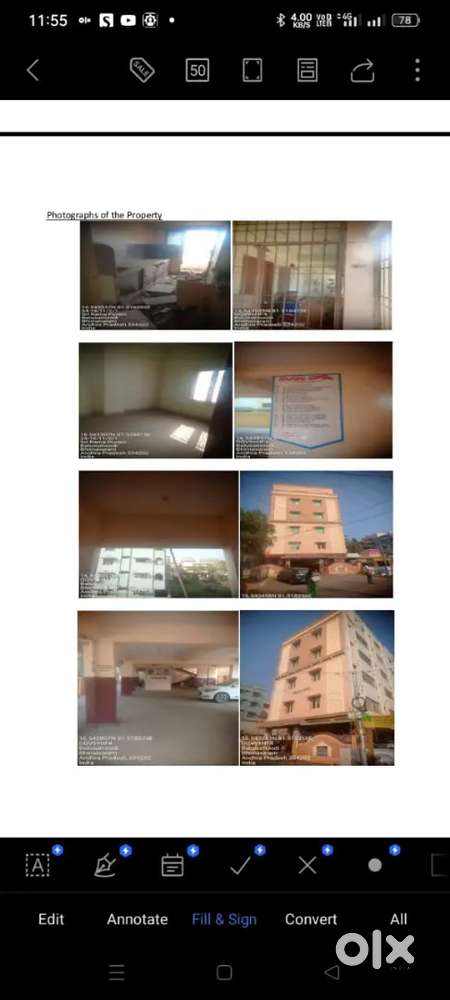Select the signature pen tool

105,865
